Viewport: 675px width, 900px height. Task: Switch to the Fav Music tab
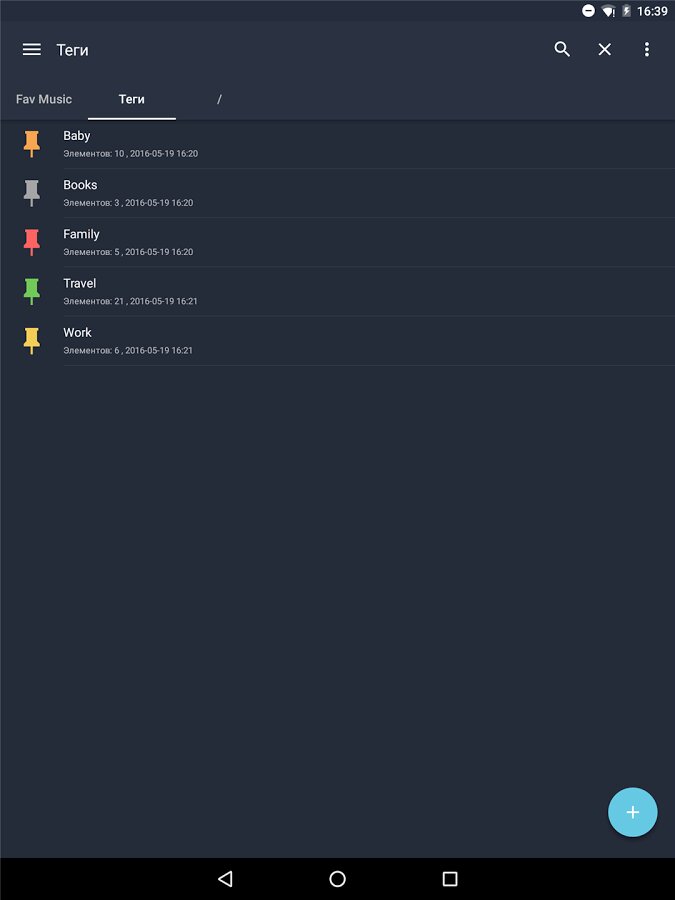[x=44, y=99]
